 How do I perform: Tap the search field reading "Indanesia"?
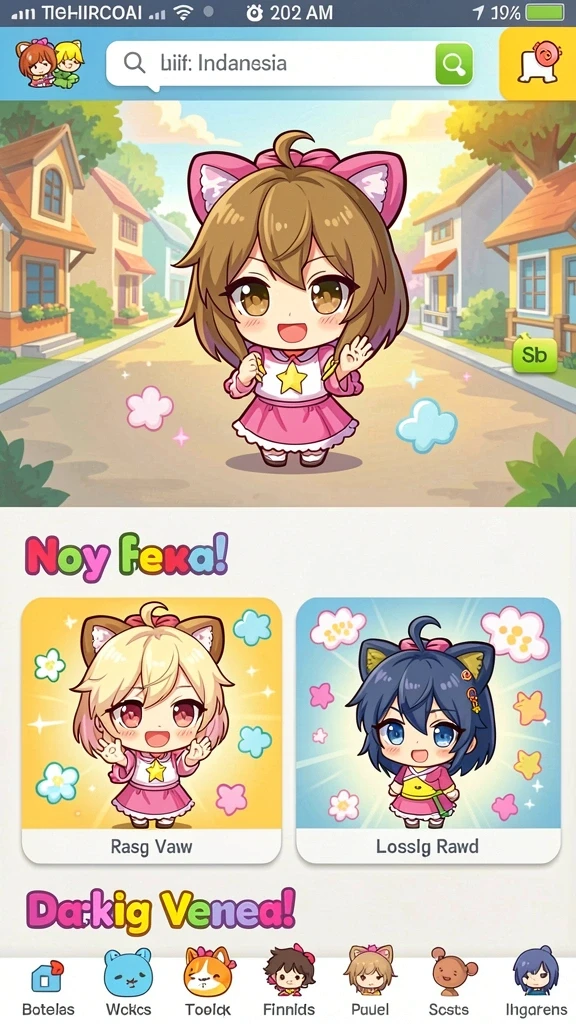[289, 63]
